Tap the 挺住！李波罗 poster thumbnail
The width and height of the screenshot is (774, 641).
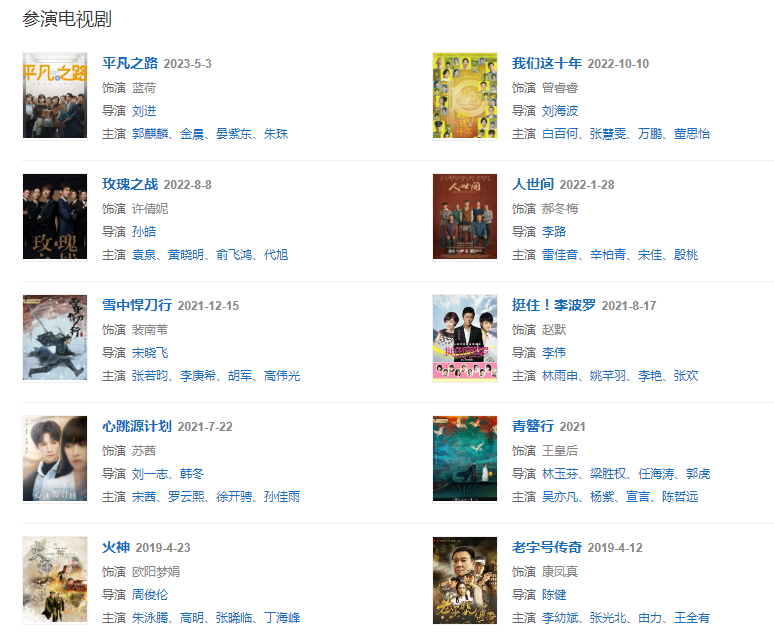point(464,338)
